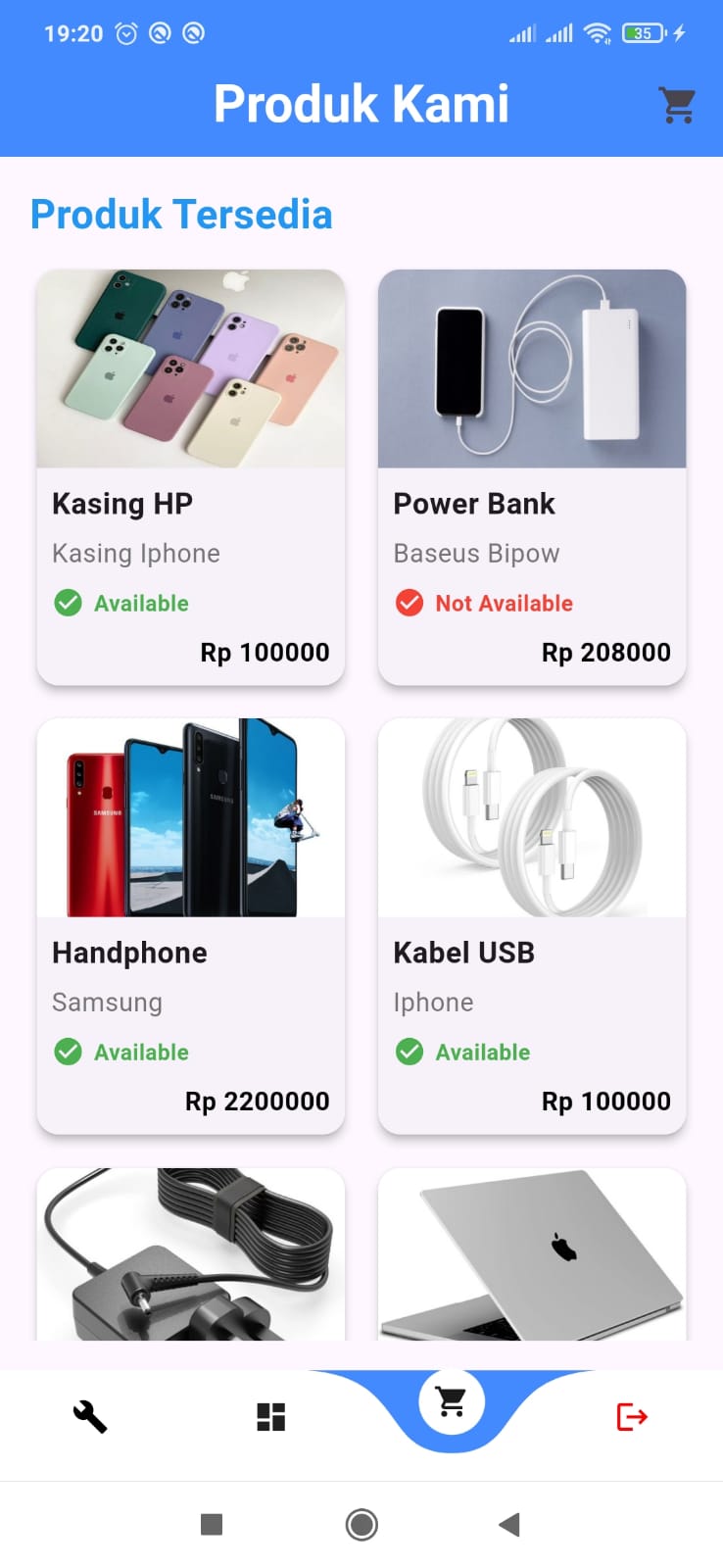Open the Kasing HP product card
The height and width of the screenshot is (1568, 723).
191,477
